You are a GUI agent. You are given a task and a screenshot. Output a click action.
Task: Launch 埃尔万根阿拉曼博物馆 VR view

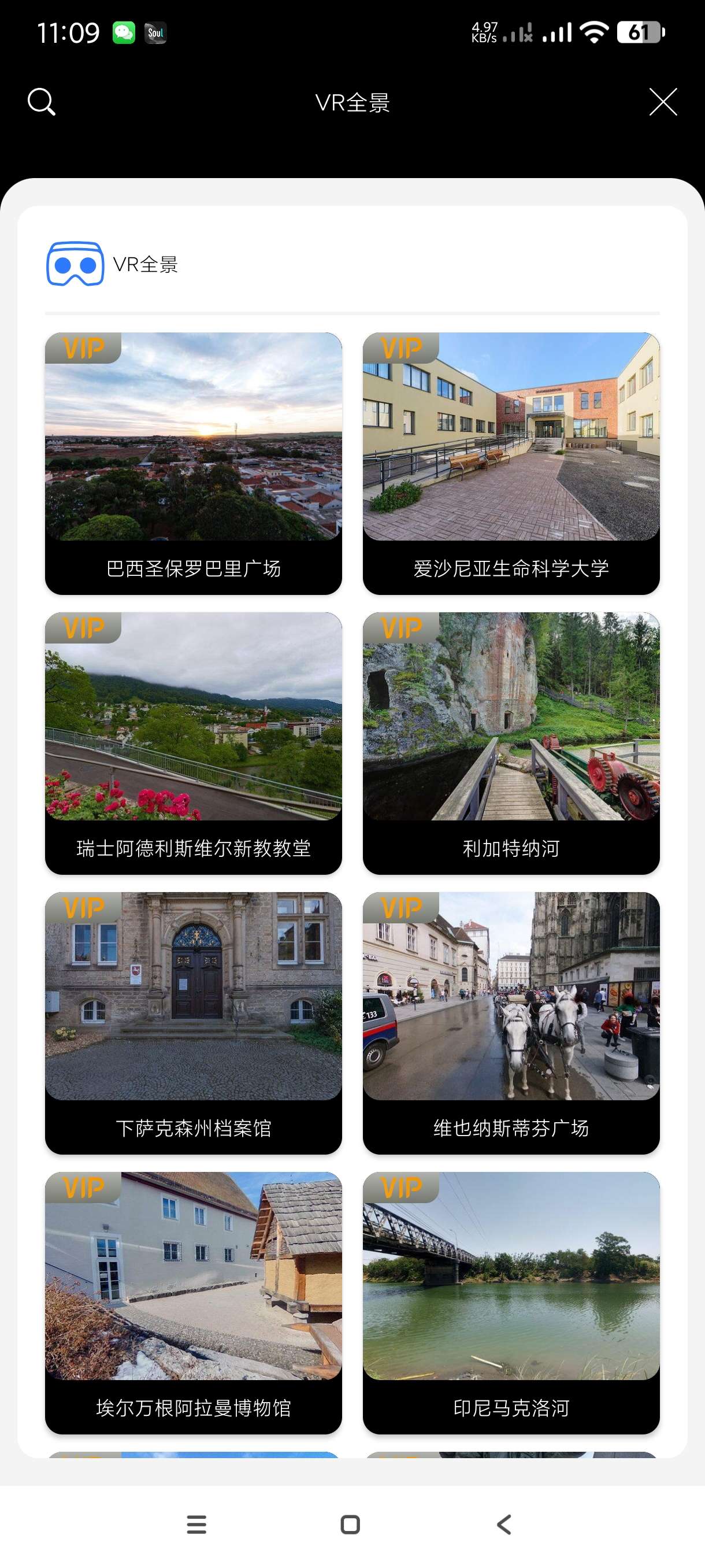(x=194, y=1303)
